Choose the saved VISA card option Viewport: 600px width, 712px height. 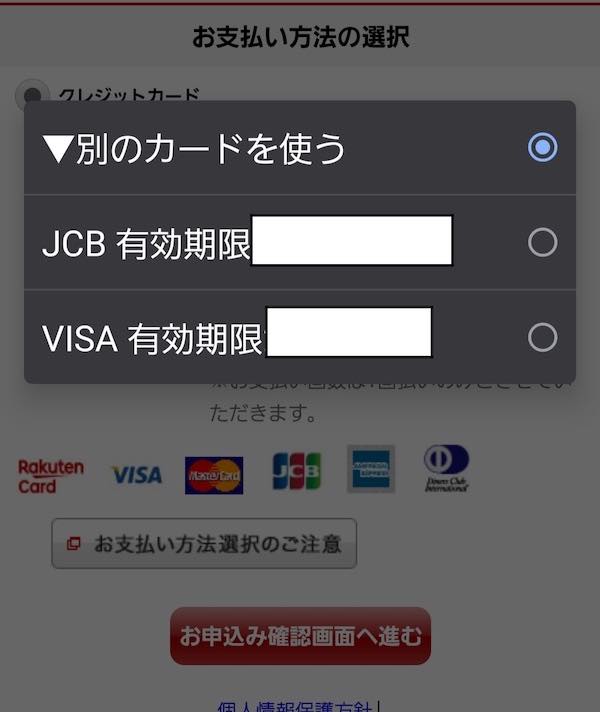click(x=299, y=337)
